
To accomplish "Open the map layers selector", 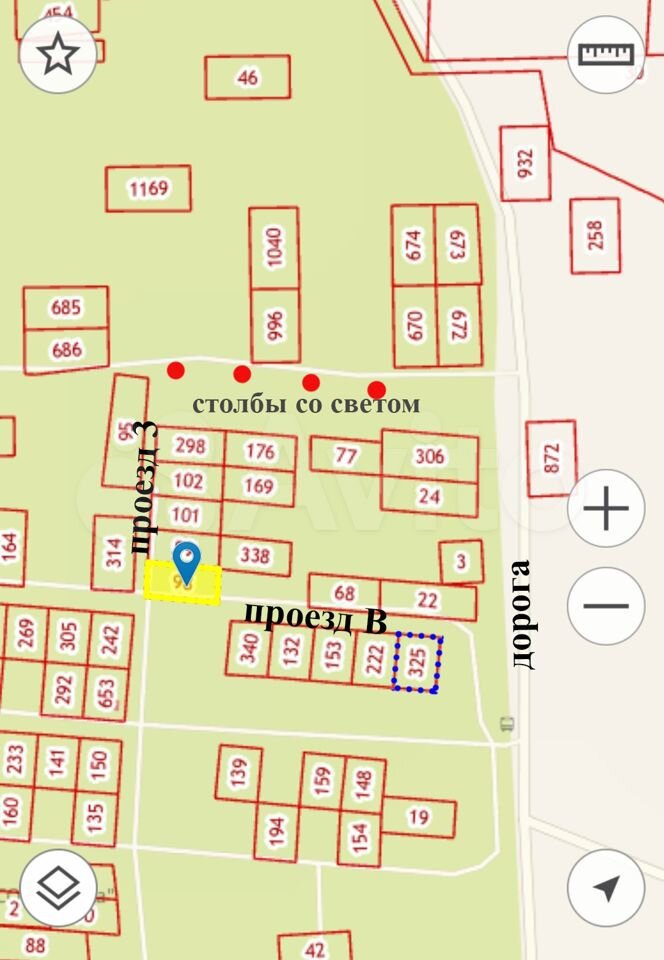I will click(x=58, y=887).
